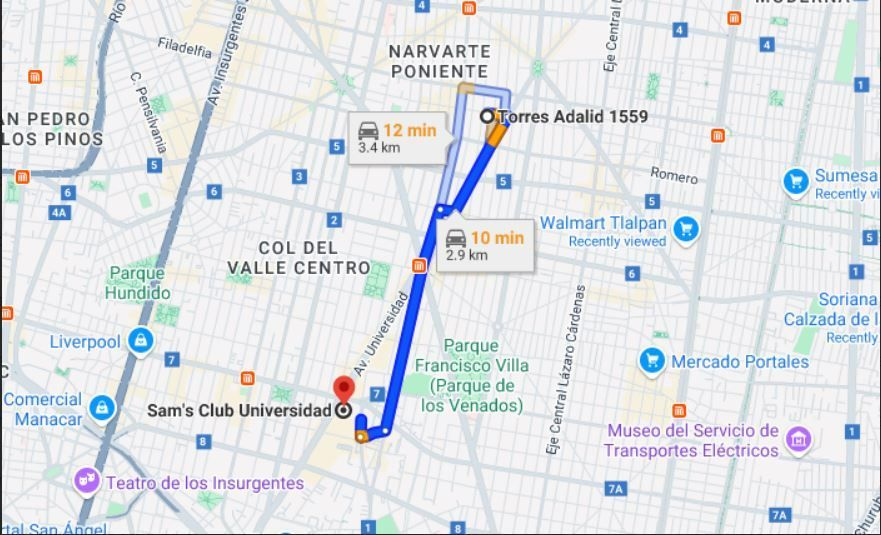Open Parque Hundido on the map
The width and height of the screenshot is (881, 535).
[x=138, y=283]
